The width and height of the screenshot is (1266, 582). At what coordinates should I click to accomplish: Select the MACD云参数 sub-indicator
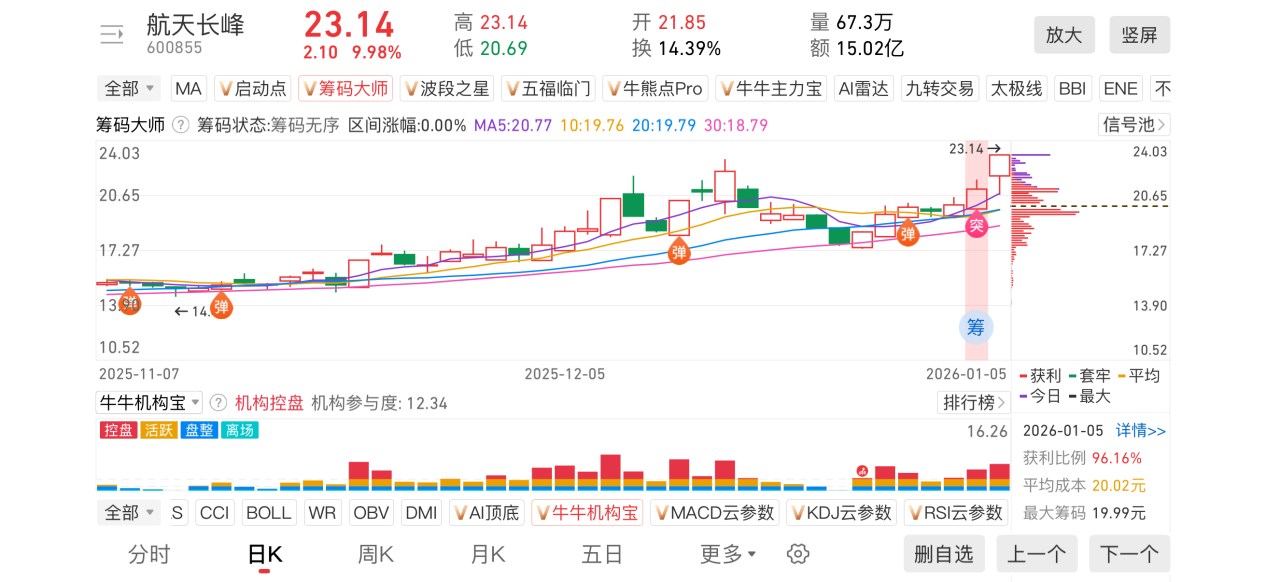(715, 513)
